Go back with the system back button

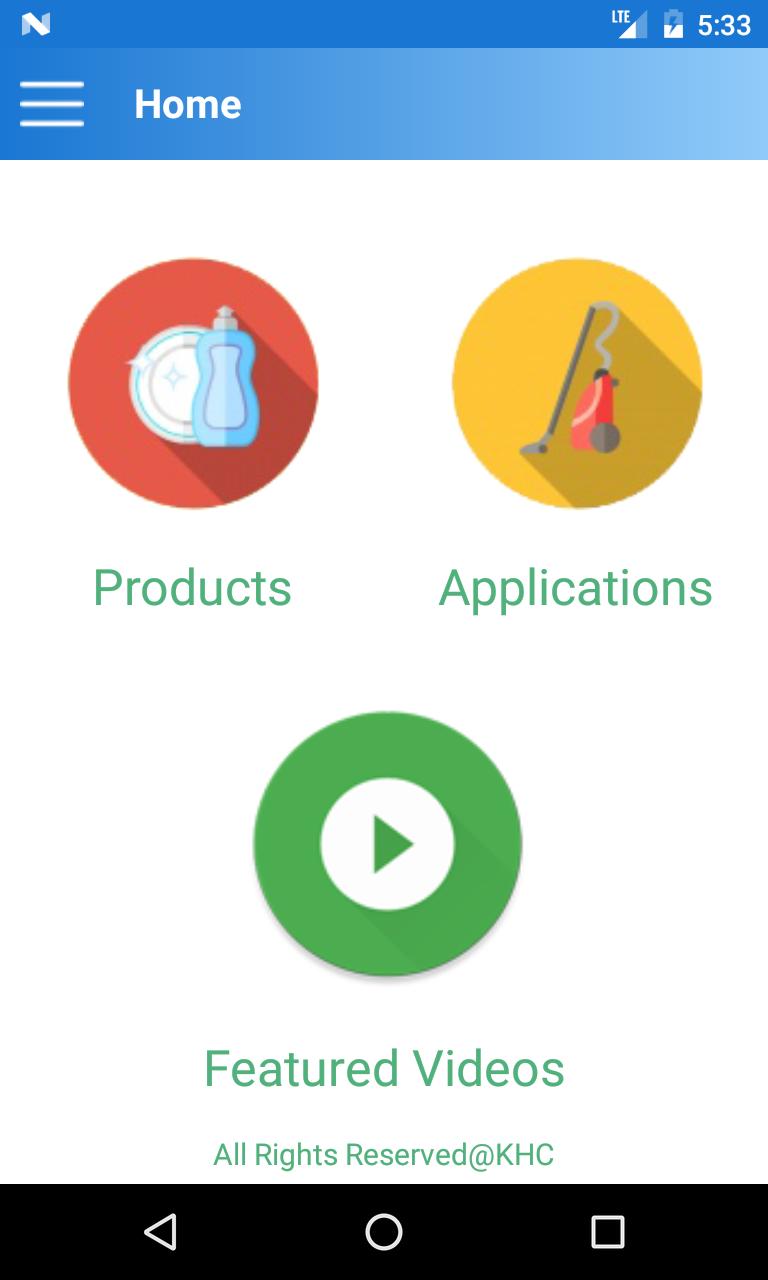160,1232
